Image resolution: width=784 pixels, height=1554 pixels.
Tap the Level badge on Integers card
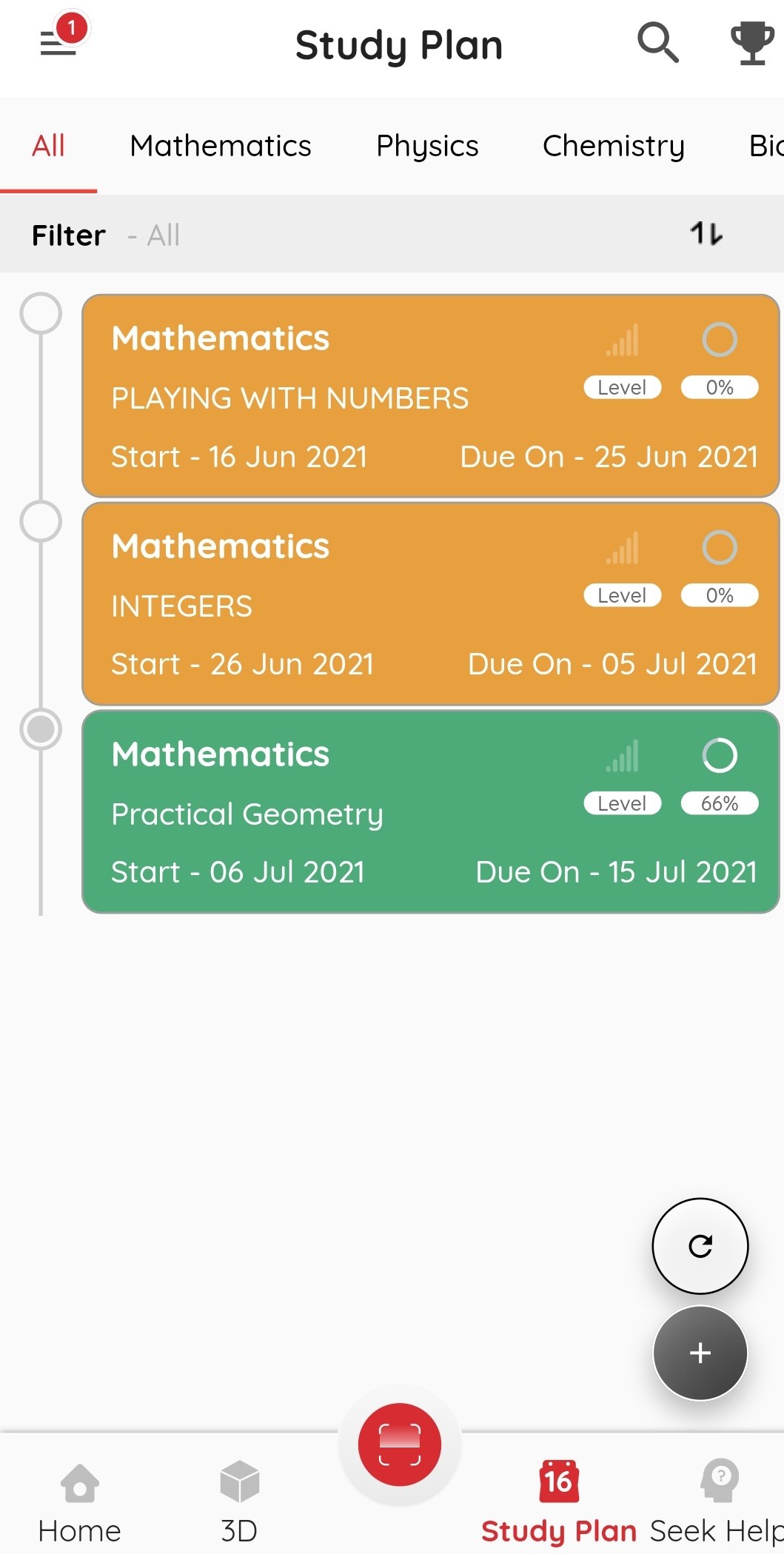coord(623,595)
